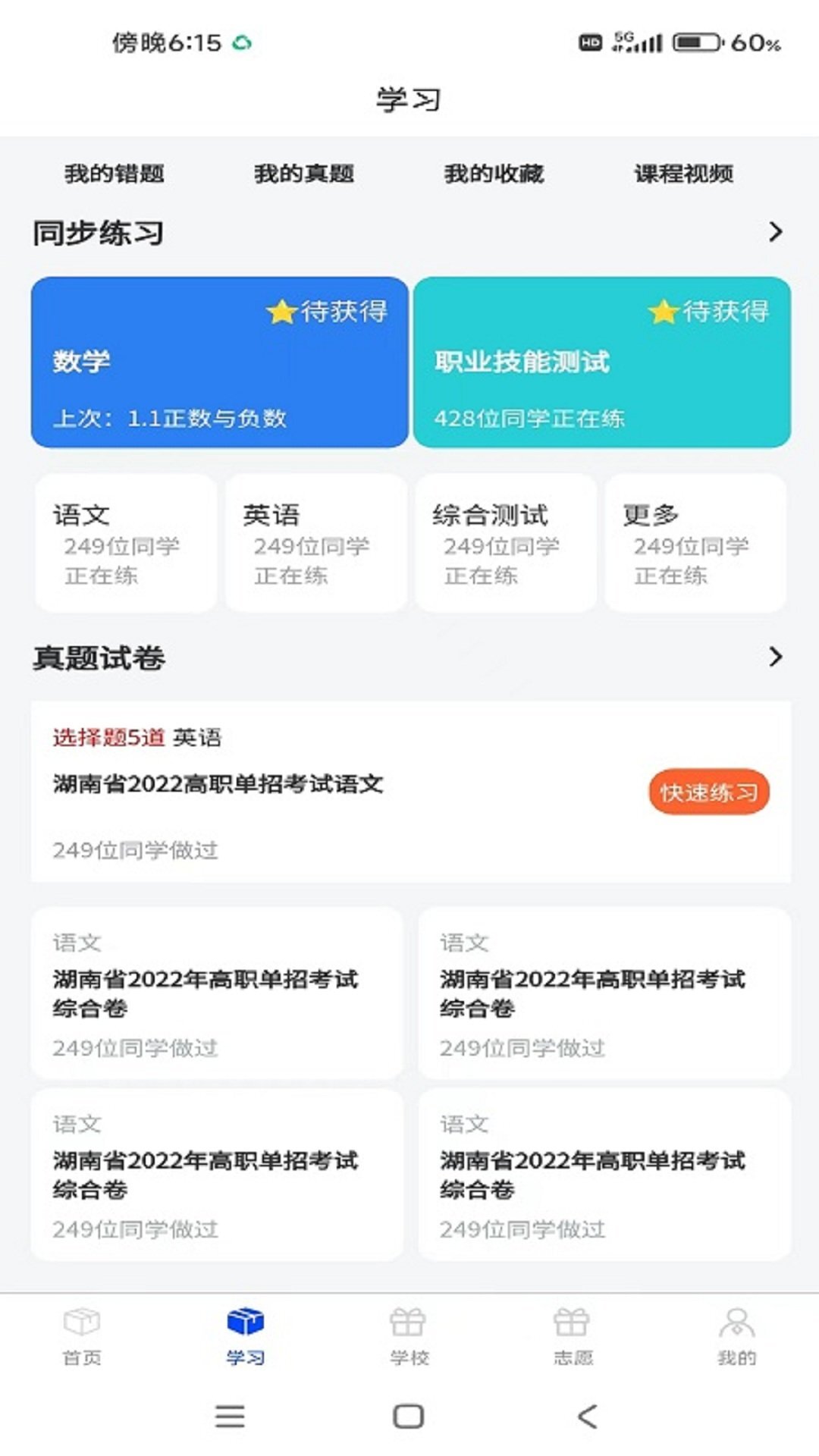The image size is (819, 1456).
Task: Expand the 同步练习 section via its chevron
Action: [x=775, y=232]
